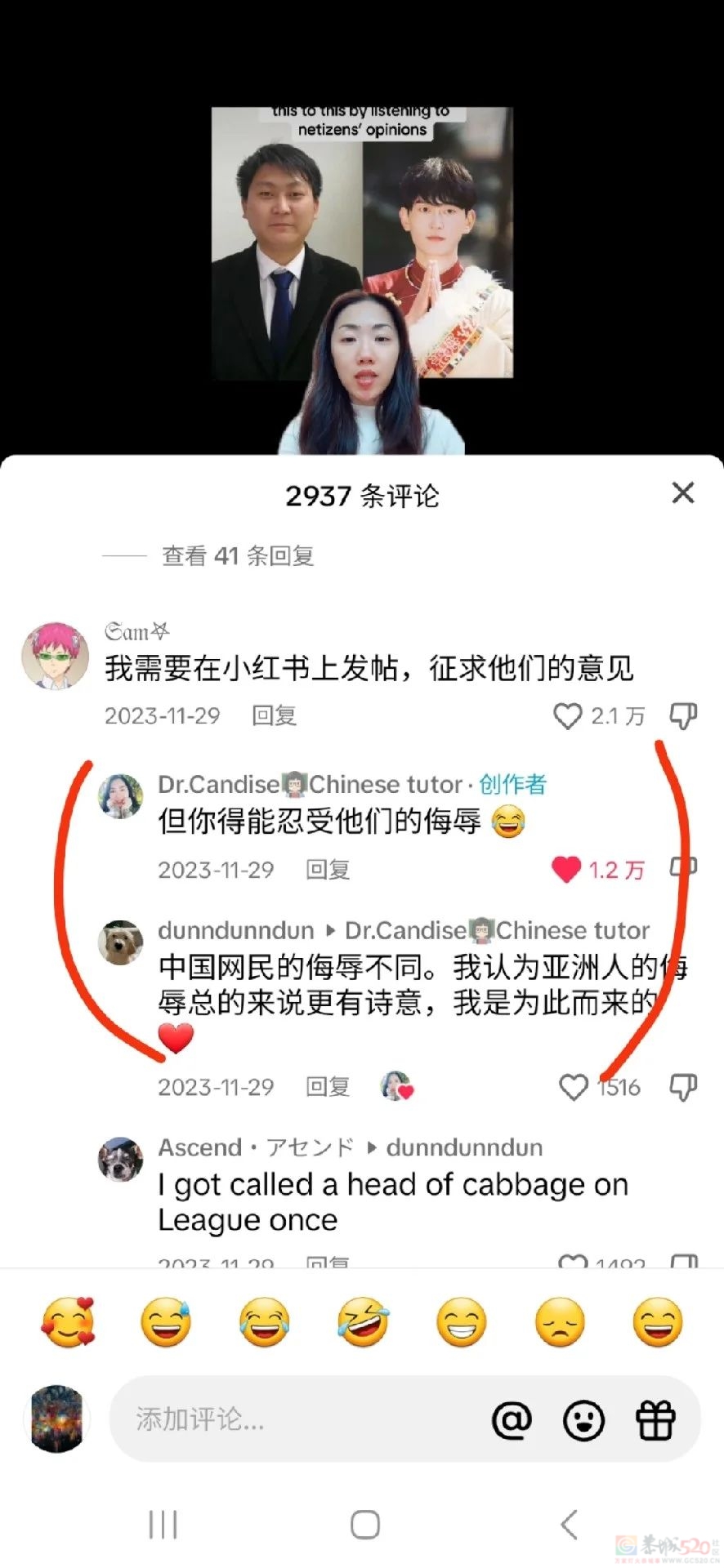
Task: Select the heart-eyes 🥰 quick reaction emoji
Action: coord(67,1321)
